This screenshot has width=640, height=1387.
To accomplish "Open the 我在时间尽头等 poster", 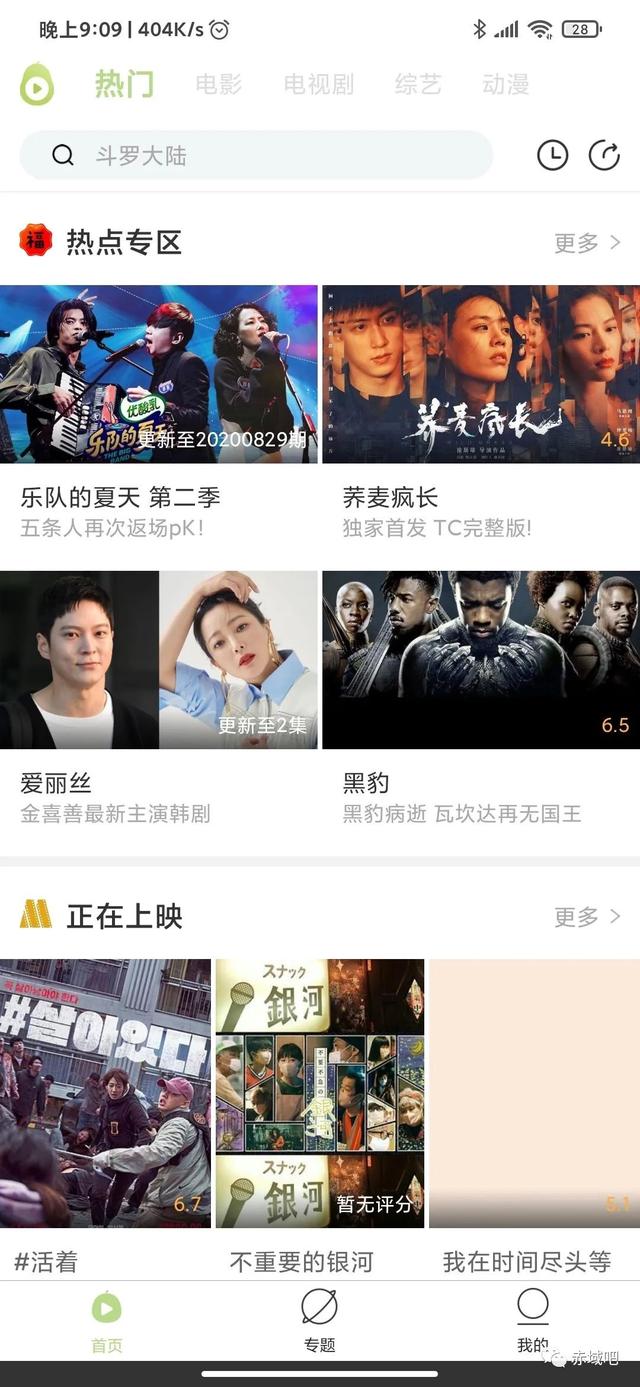I will (534, 1093).
